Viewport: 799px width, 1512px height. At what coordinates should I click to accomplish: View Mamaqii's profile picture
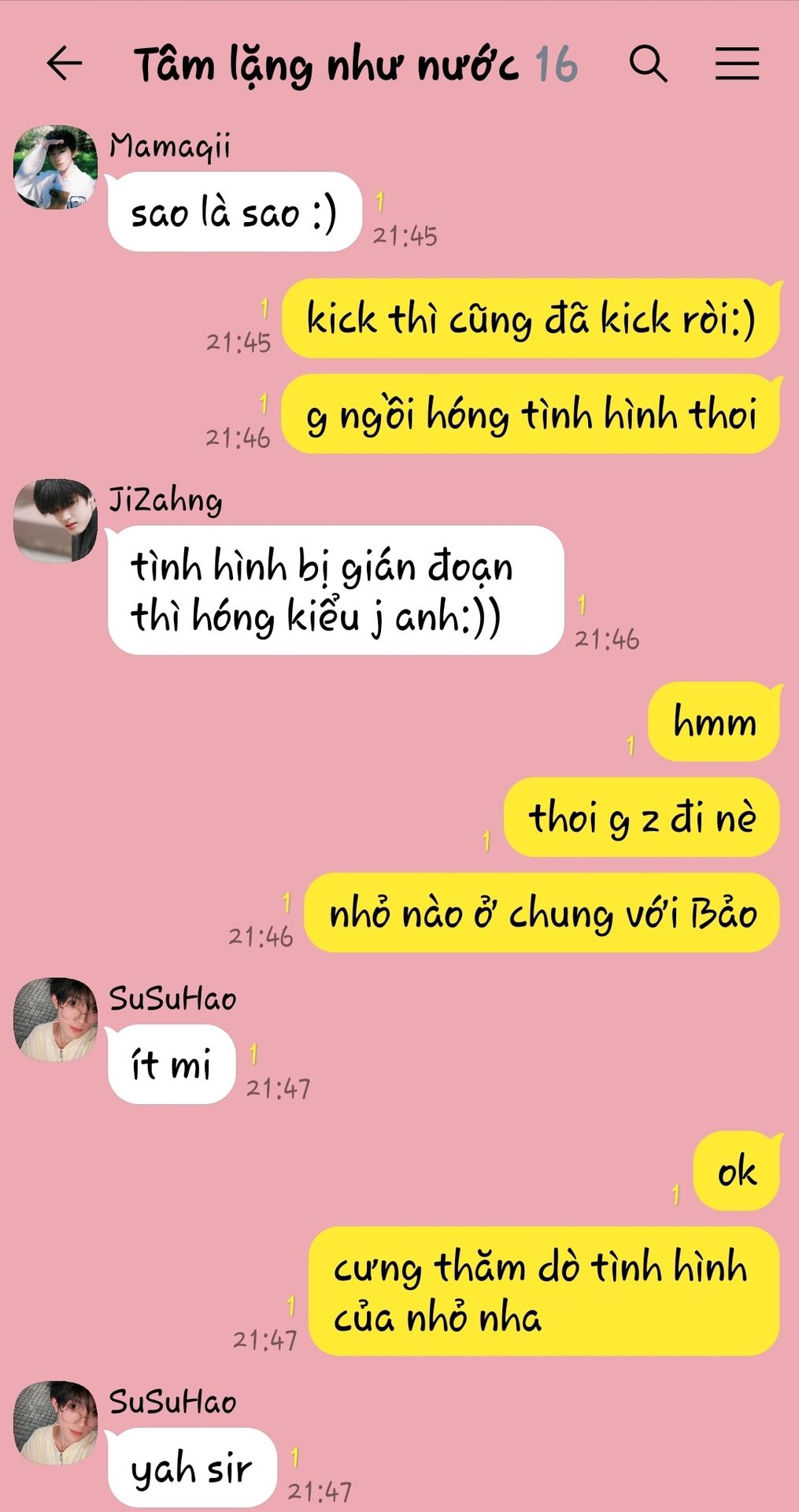tap(55, 167)
